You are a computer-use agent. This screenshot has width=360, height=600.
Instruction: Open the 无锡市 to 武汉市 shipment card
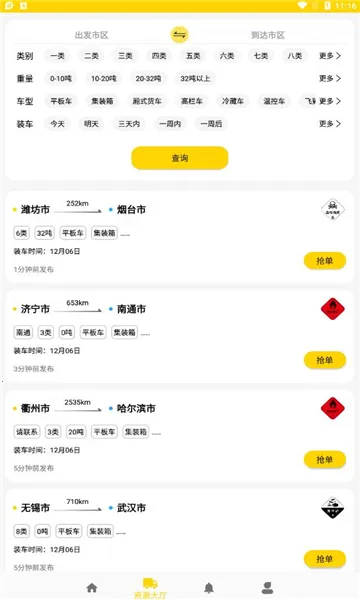point(180,532)
